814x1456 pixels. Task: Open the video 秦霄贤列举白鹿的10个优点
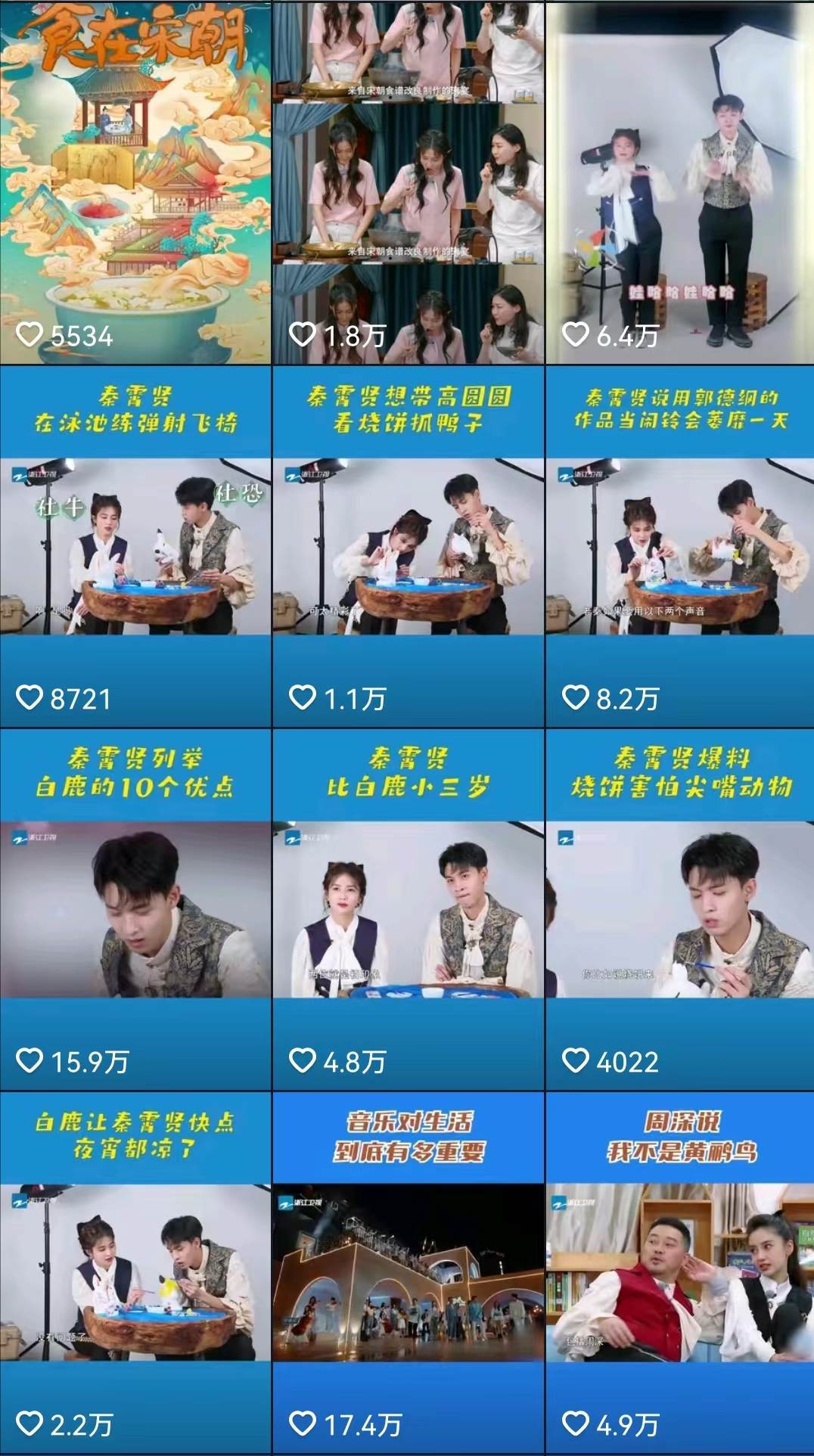(135, 909)
